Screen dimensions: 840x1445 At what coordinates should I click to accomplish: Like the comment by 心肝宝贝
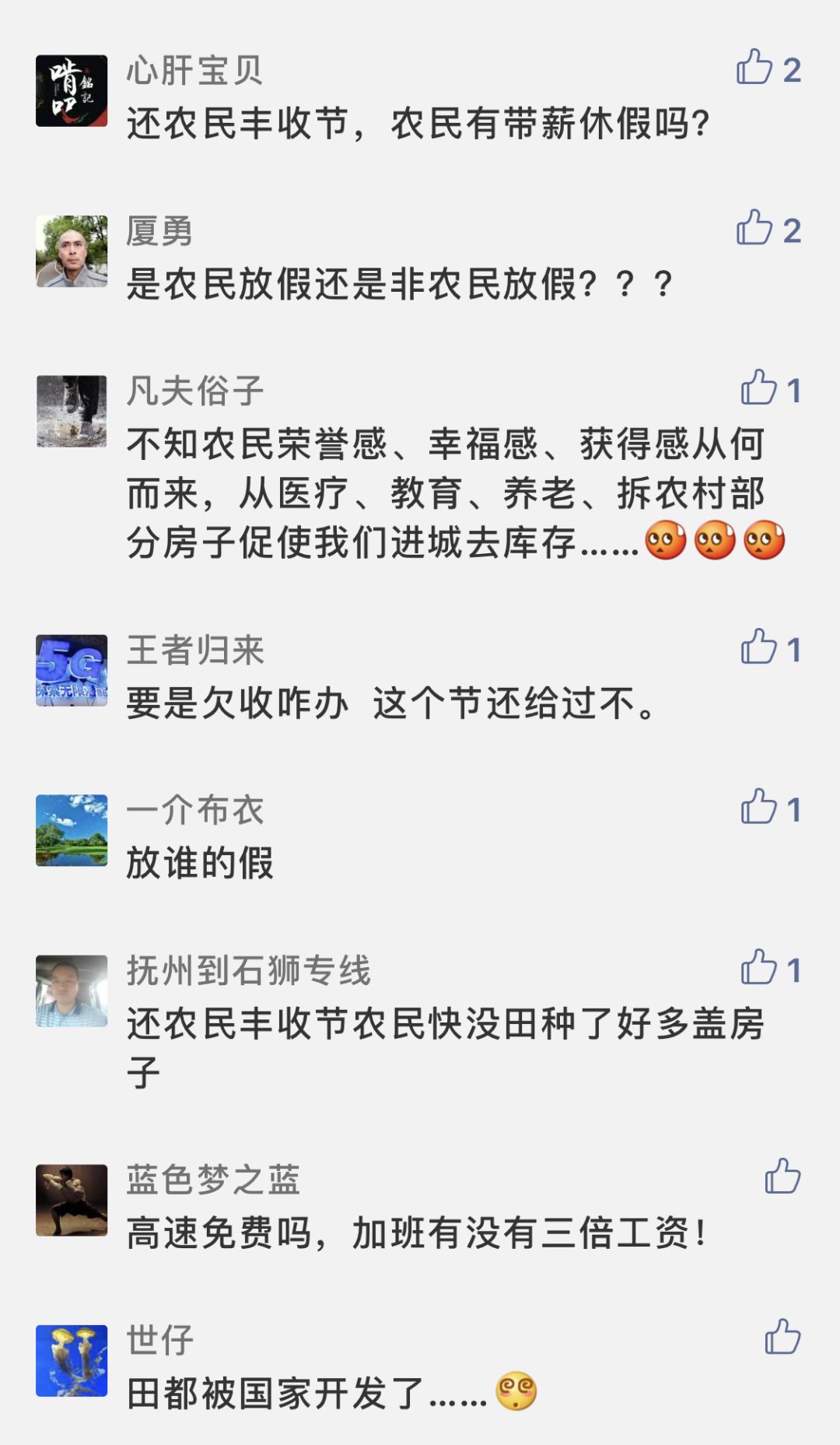(x=754, y=68)
